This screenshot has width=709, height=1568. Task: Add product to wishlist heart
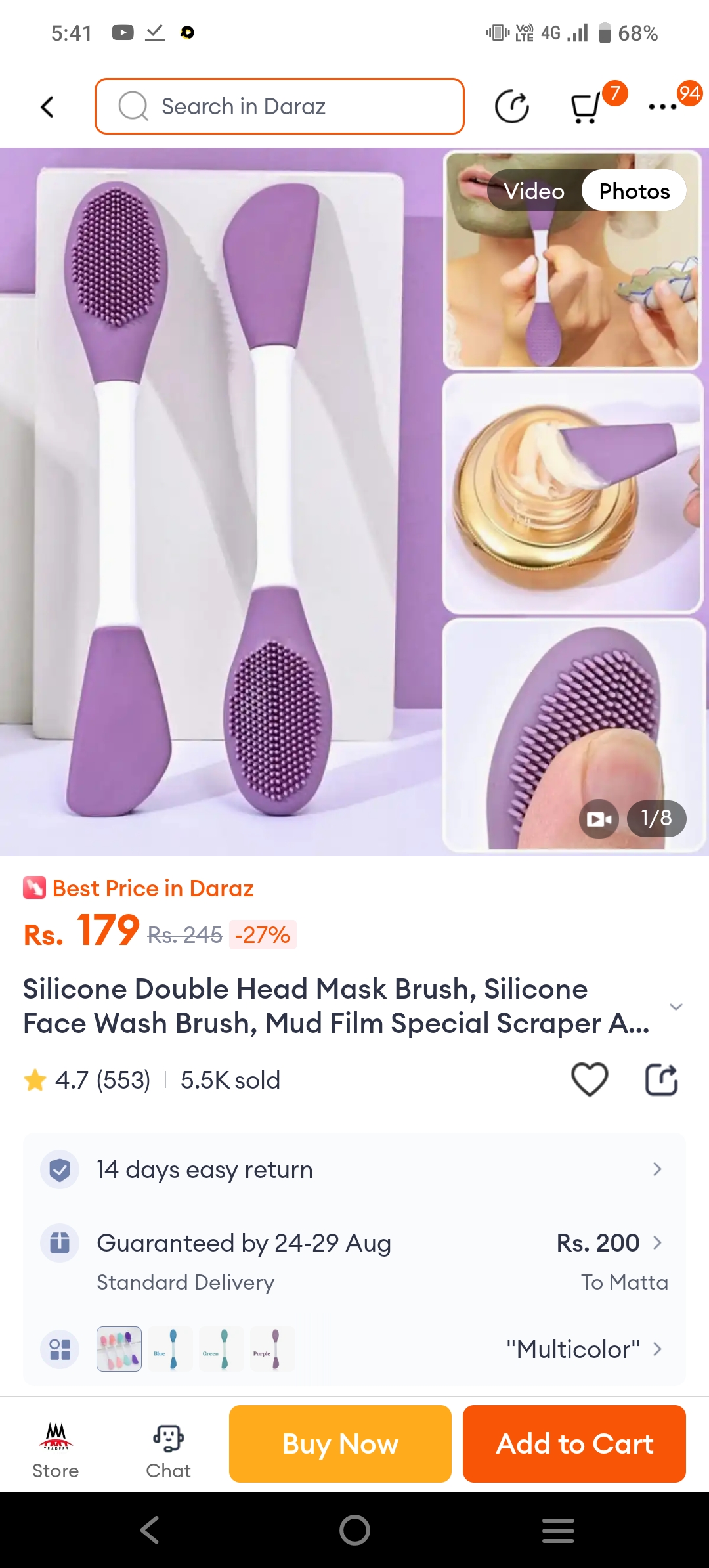pos(590,1079)
